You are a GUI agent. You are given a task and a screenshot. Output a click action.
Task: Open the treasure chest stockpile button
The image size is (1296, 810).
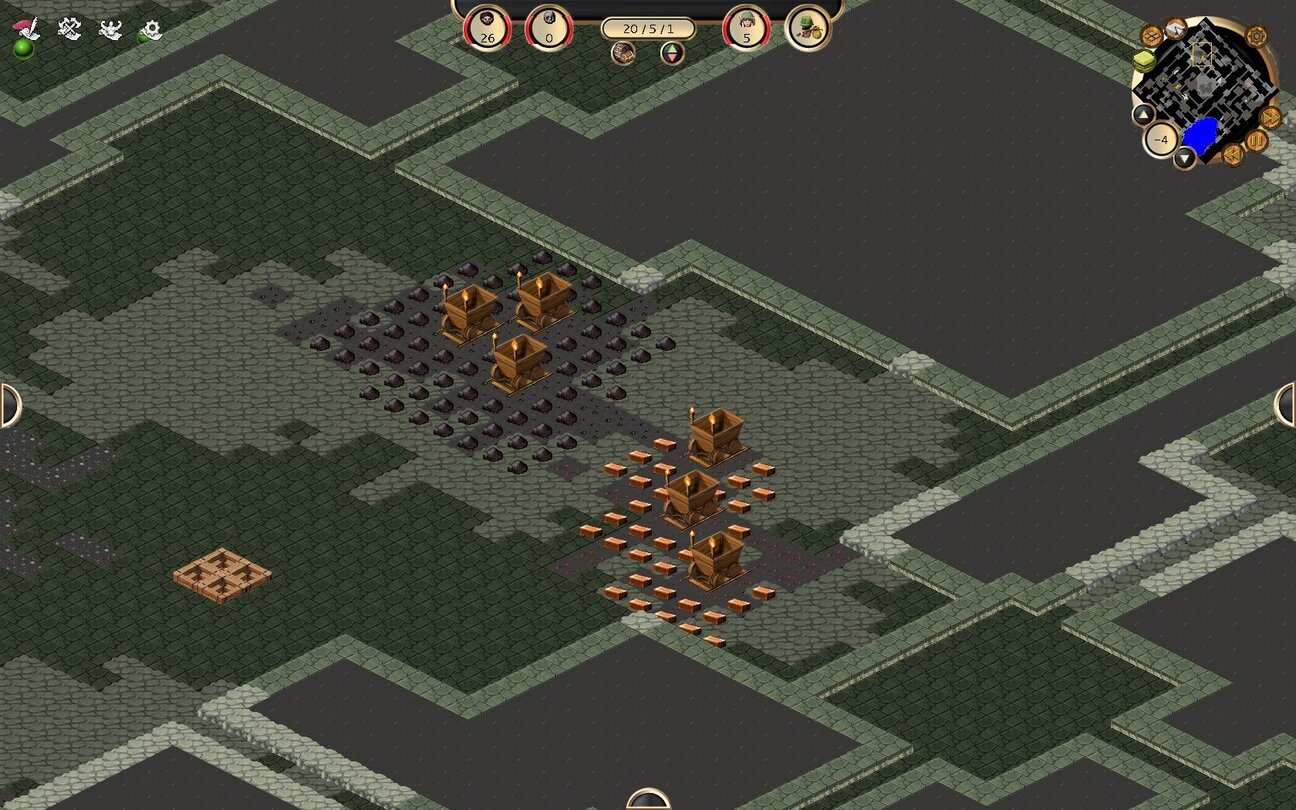point(624,54)
